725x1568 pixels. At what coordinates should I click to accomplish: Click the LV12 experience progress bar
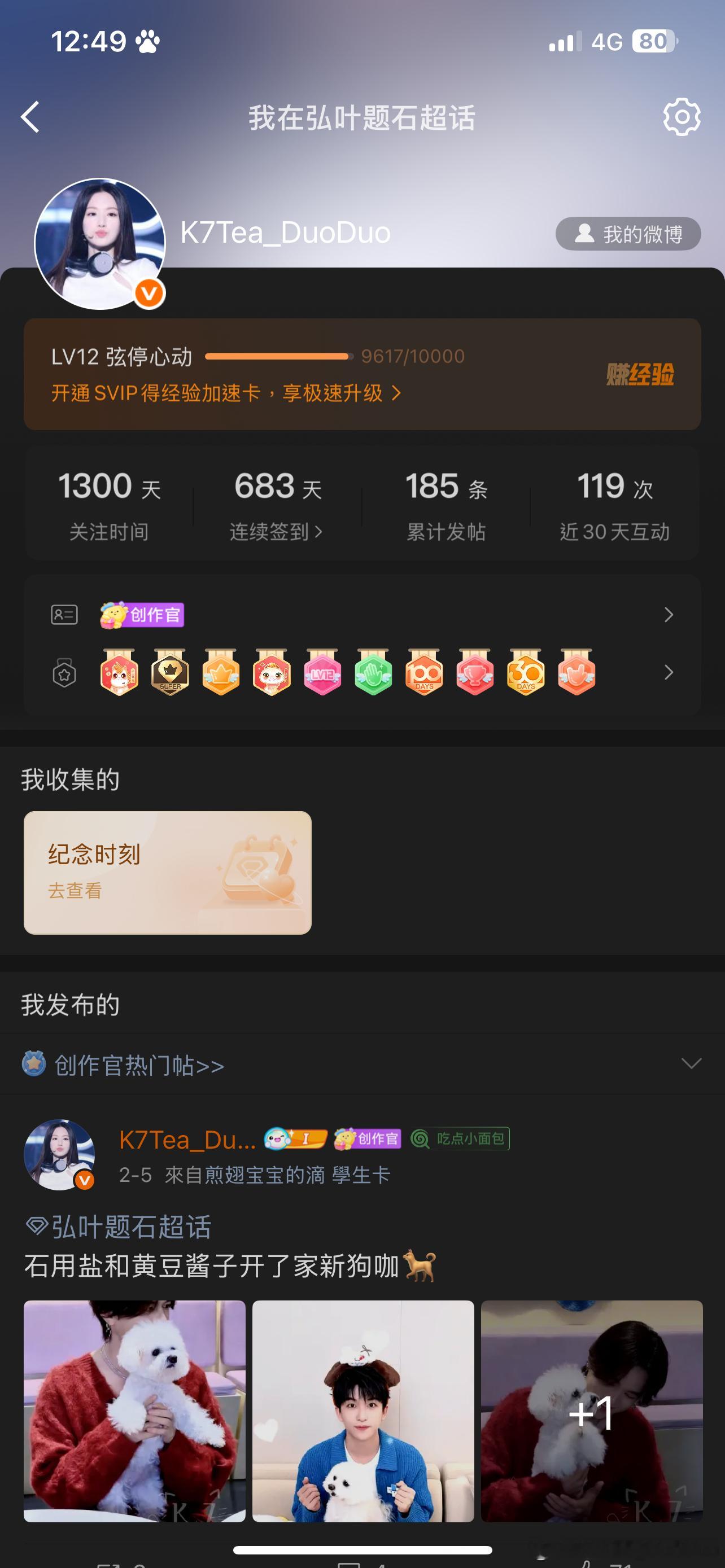[x=277, y=356]
